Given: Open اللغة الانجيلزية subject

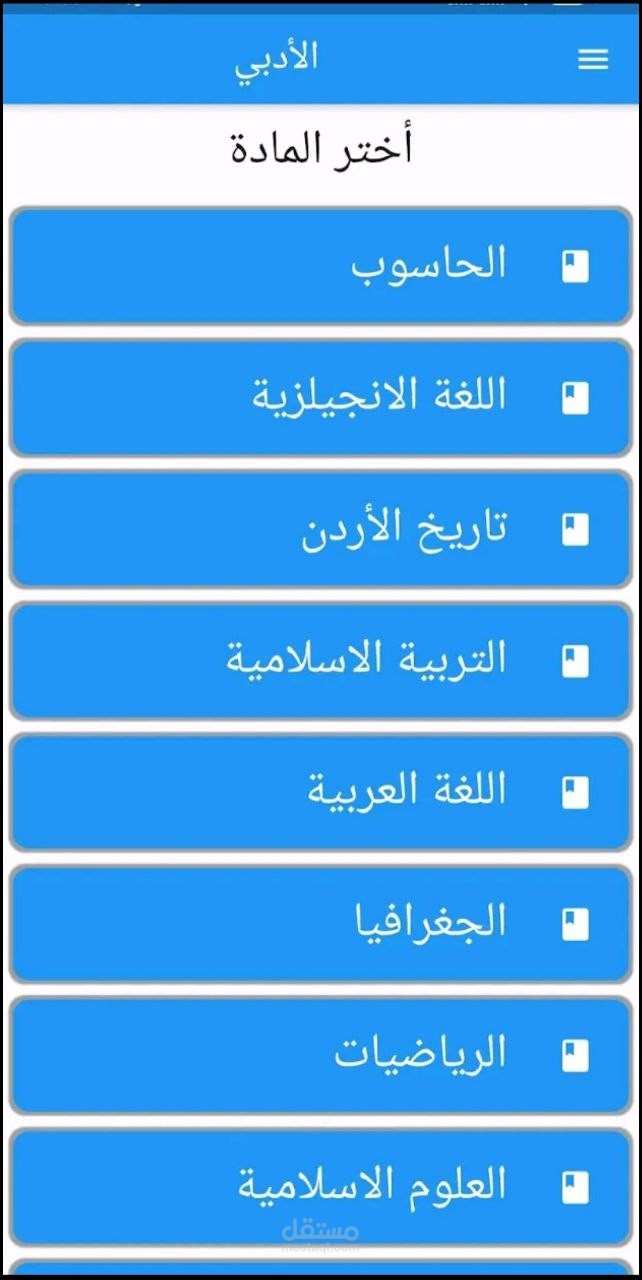Looking at the screenshot, I should (x=321, y=398).
